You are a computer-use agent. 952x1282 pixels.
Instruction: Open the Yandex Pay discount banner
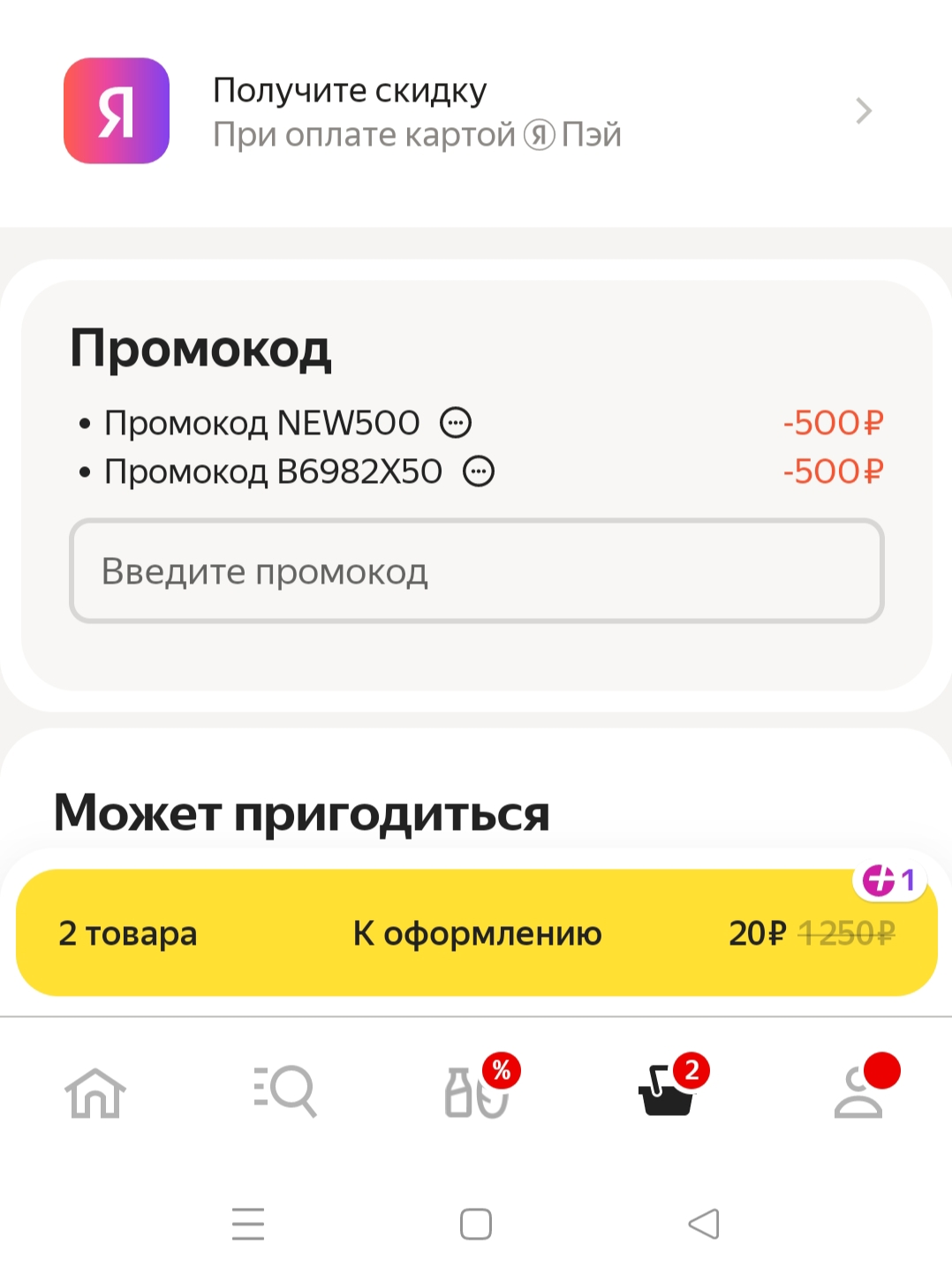pos(476,111)
